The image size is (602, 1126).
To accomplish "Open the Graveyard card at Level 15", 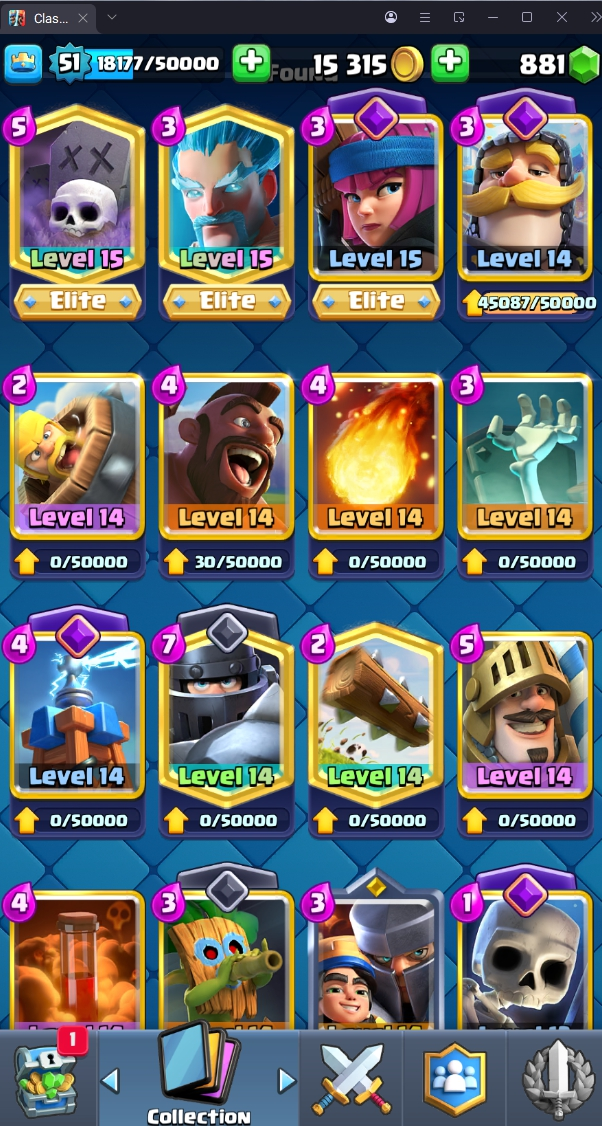I will [x=77, y=200].
